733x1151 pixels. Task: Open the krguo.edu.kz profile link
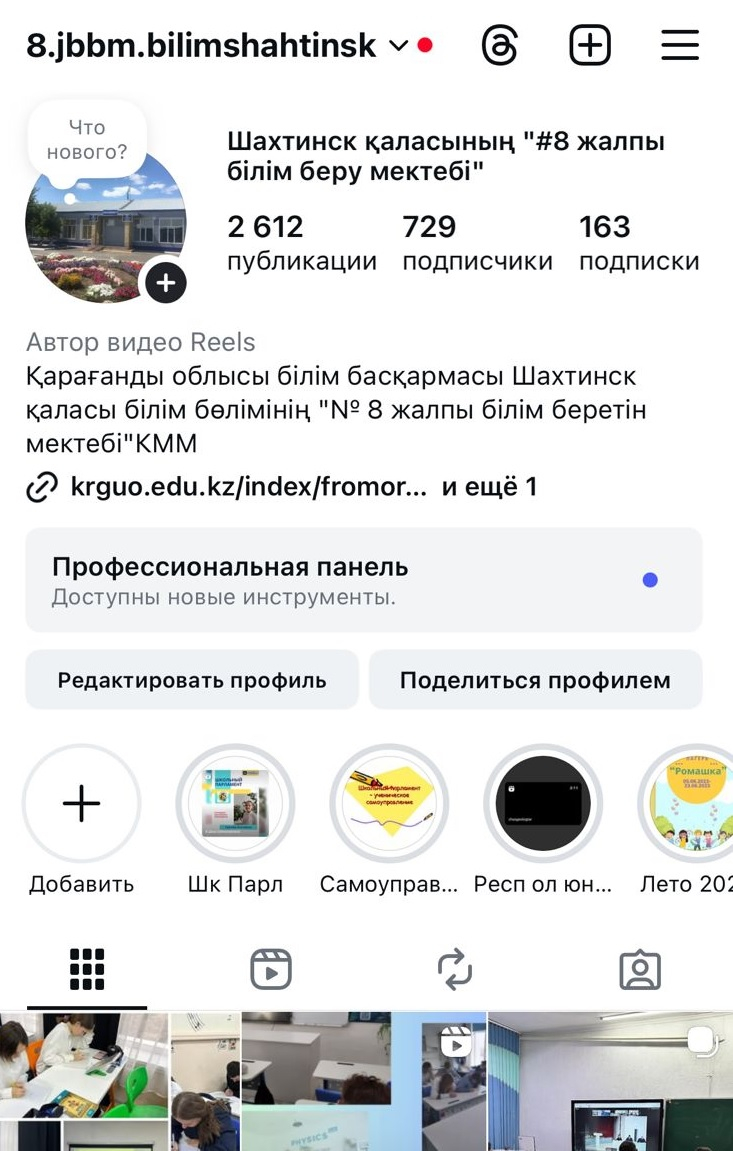[x=248, y=487]
